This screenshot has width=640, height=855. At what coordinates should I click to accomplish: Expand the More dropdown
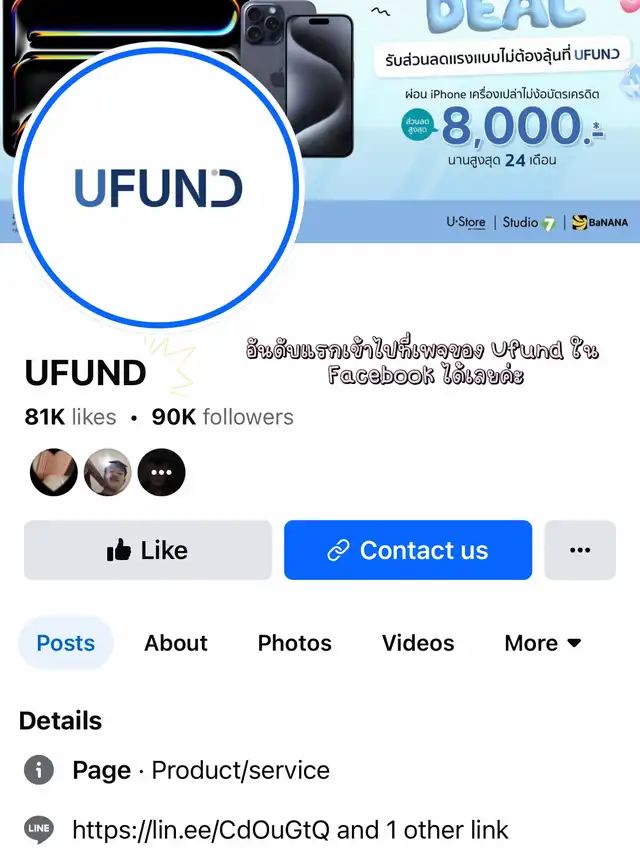(543, 643)
